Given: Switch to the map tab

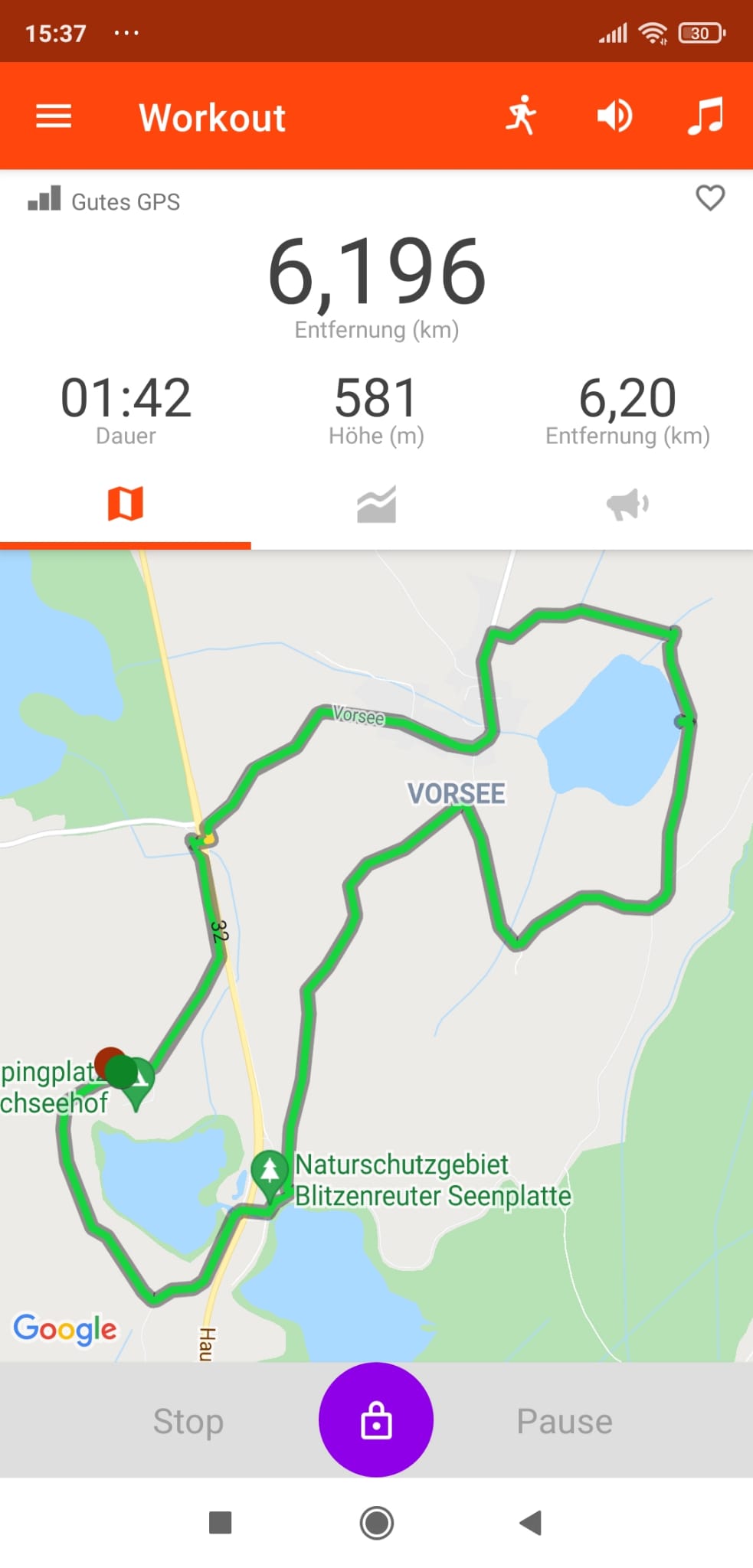Looking at the screenshot, I should (126, 504).
